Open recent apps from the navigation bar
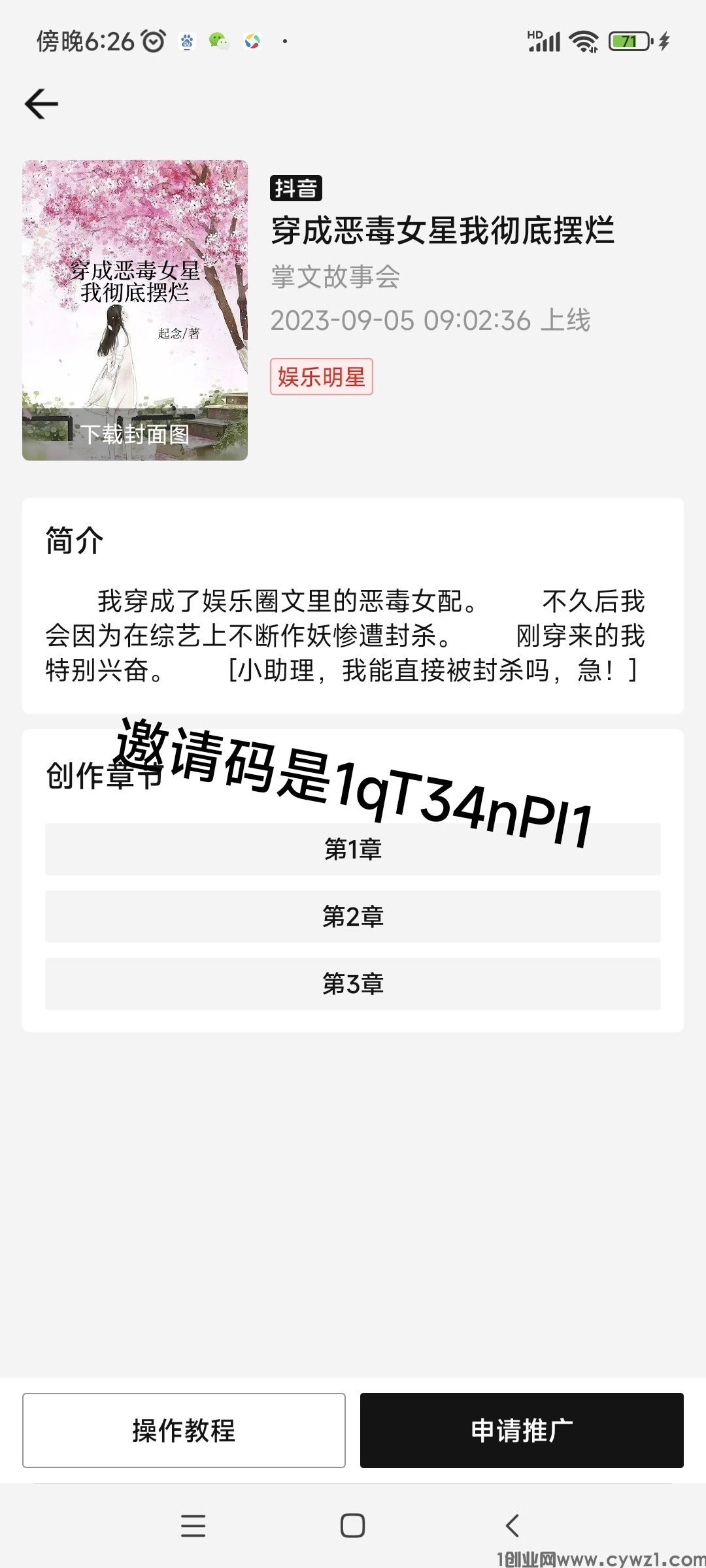This screenshot has height=1568, width=706. (x=193, y=1526)
